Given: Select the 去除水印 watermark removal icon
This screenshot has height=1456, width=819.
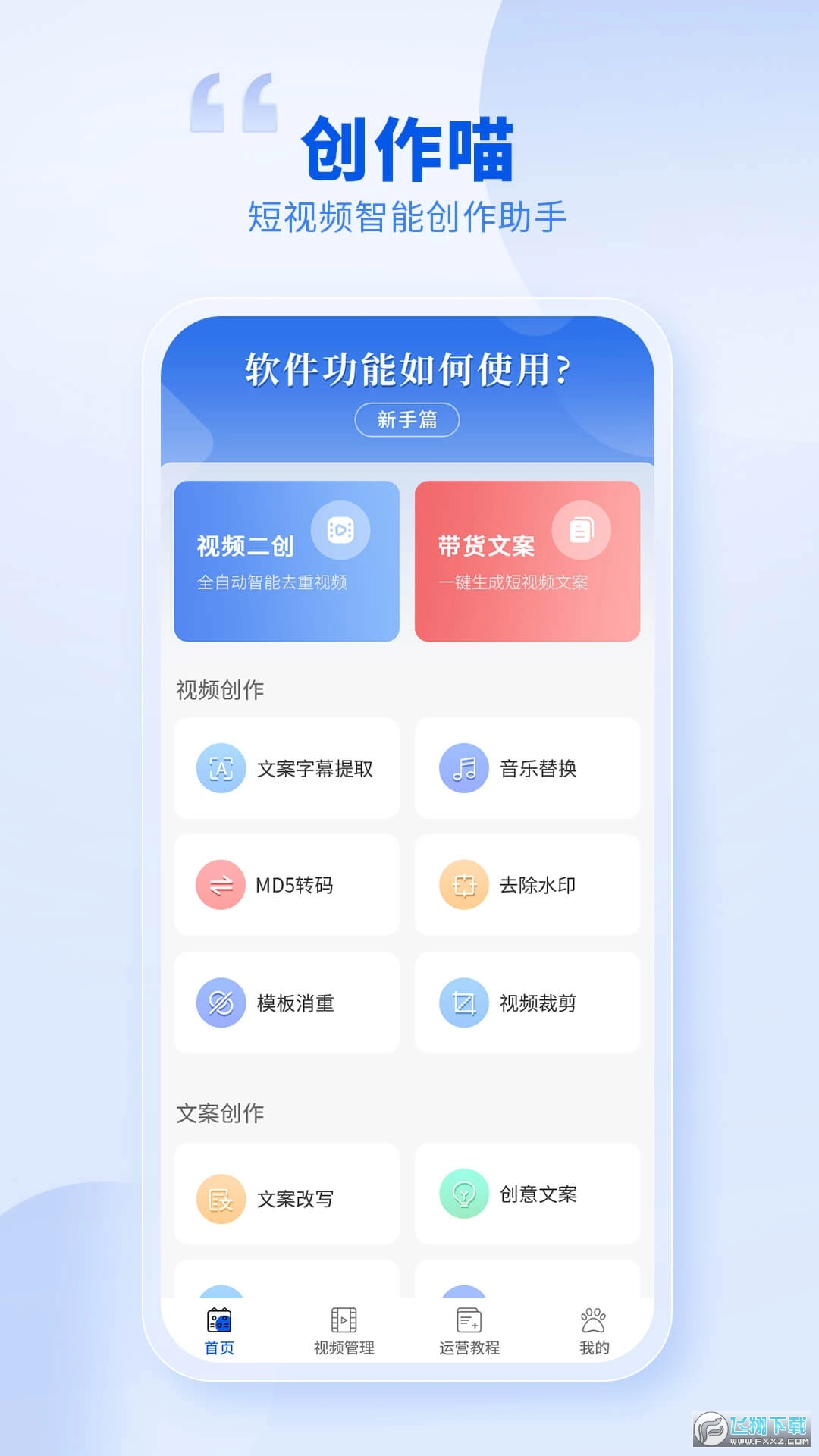Looking at the screenshot, I should 464,885.
